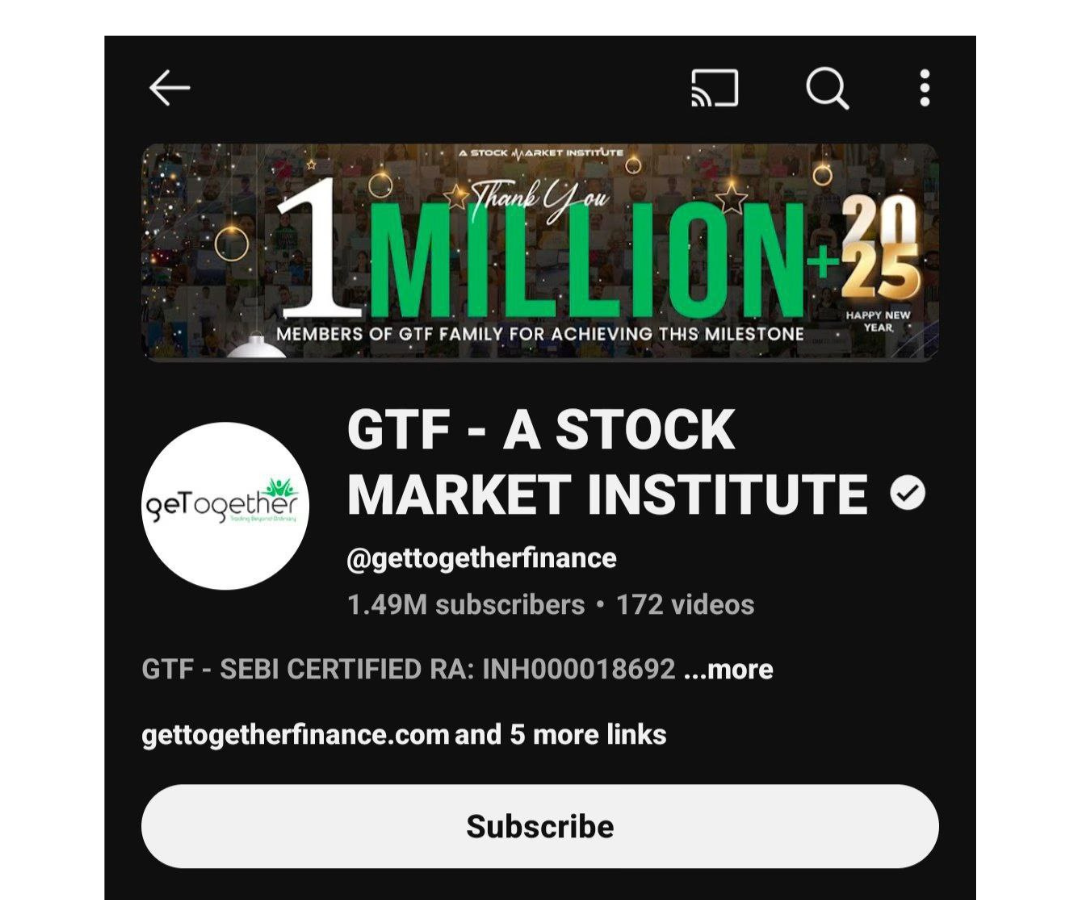
Task: Open gettogetherfinance.com and 5 more links
Action: pyautogui.click(x=403, y=735)
